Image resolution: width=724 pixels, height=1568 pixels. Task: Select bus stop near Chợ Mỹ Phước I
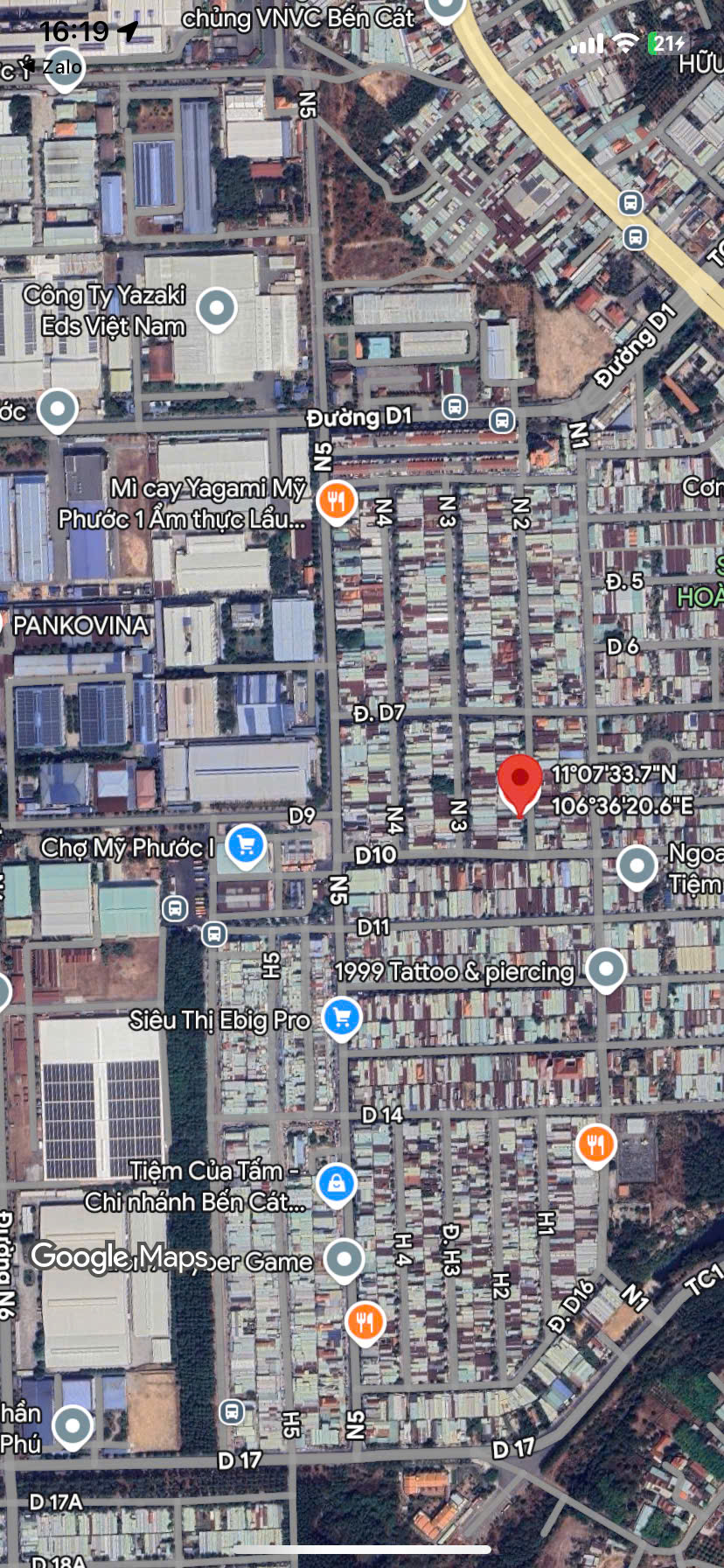(x=175, y=908)
